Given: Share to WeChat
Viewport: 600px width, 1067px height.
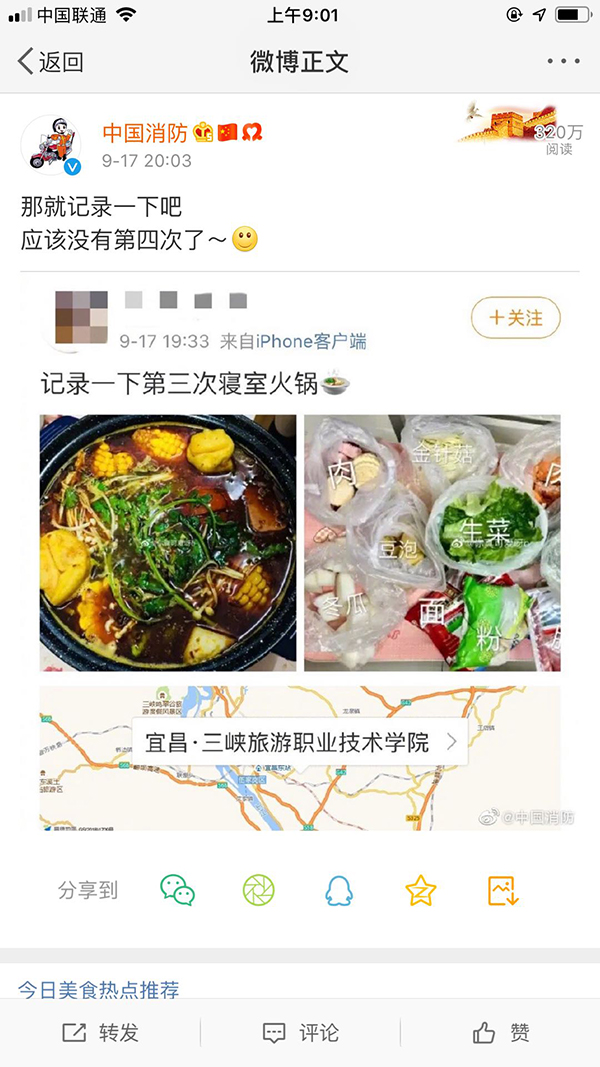Looking at the screenshot, I should click(x=178, y=889).
